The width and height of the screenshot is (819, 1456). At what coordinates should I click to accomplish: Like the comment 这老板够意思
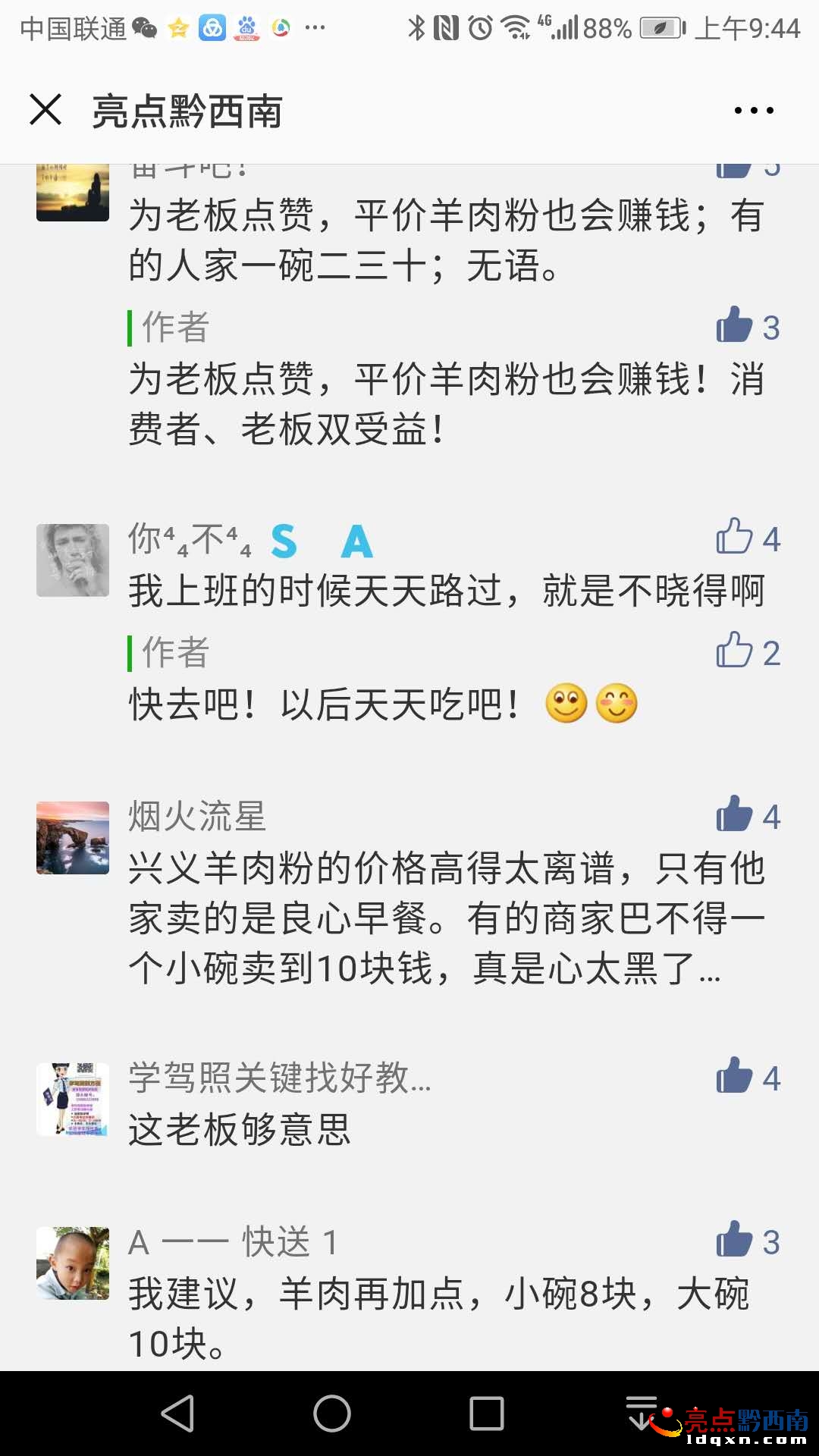pyautogui.click(x=734, y=1077)
